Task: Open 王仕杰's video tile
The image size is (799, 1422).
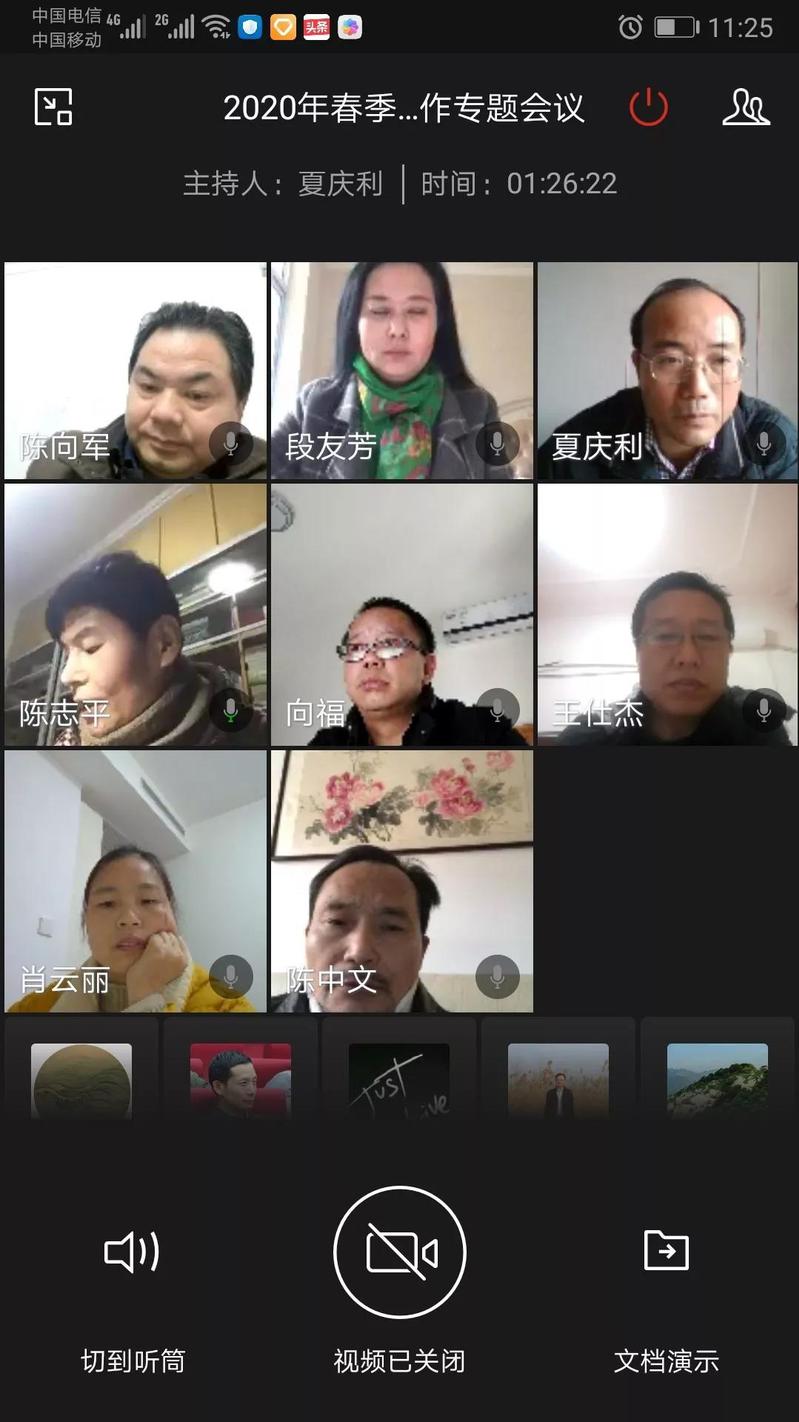Action: tap(667, 615)
